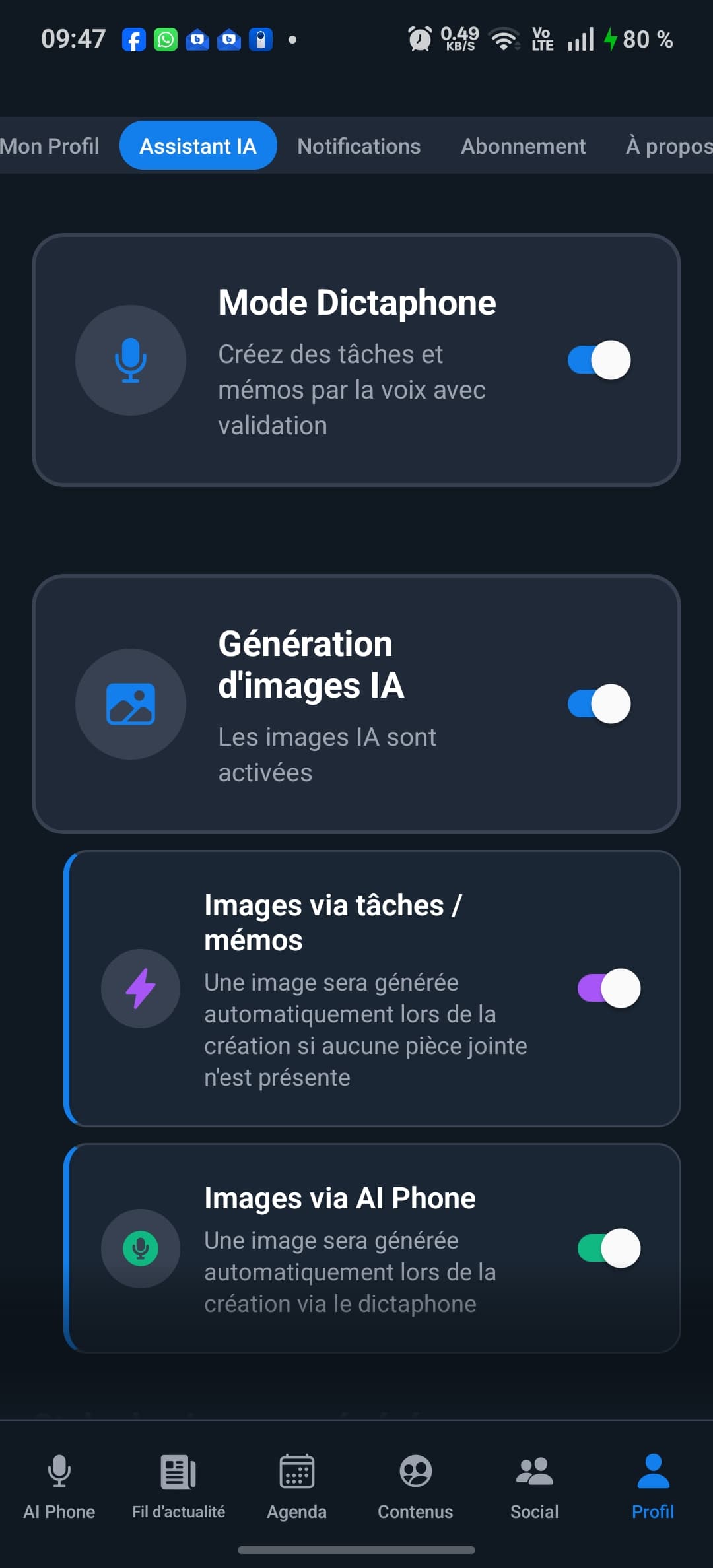This screenshot has height=1568, width=713.
Task: Tap the green microphone icon for Images via AI Phone
Action: (x=140, y=1249)
